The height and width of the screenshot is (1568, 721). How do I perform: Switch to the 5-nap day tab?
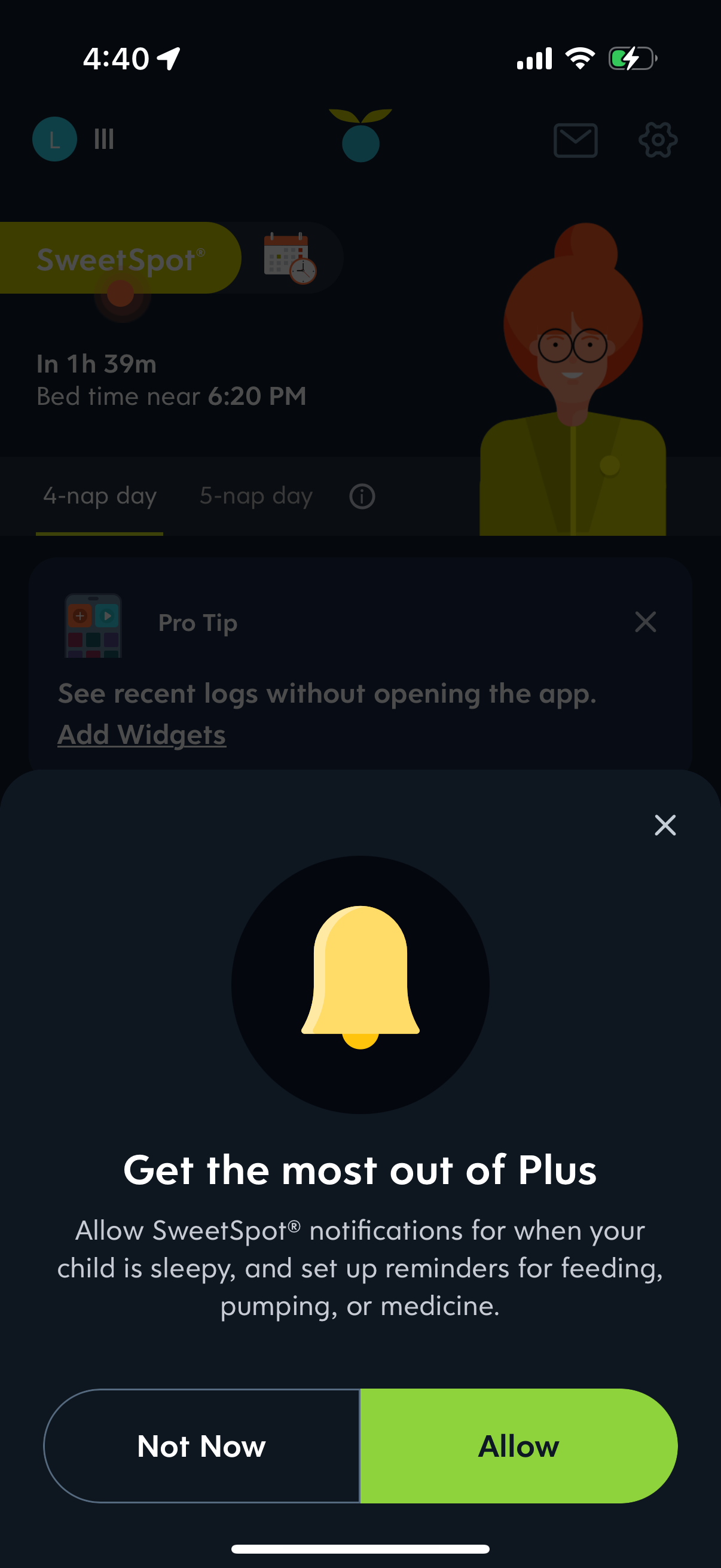(255, 496)
